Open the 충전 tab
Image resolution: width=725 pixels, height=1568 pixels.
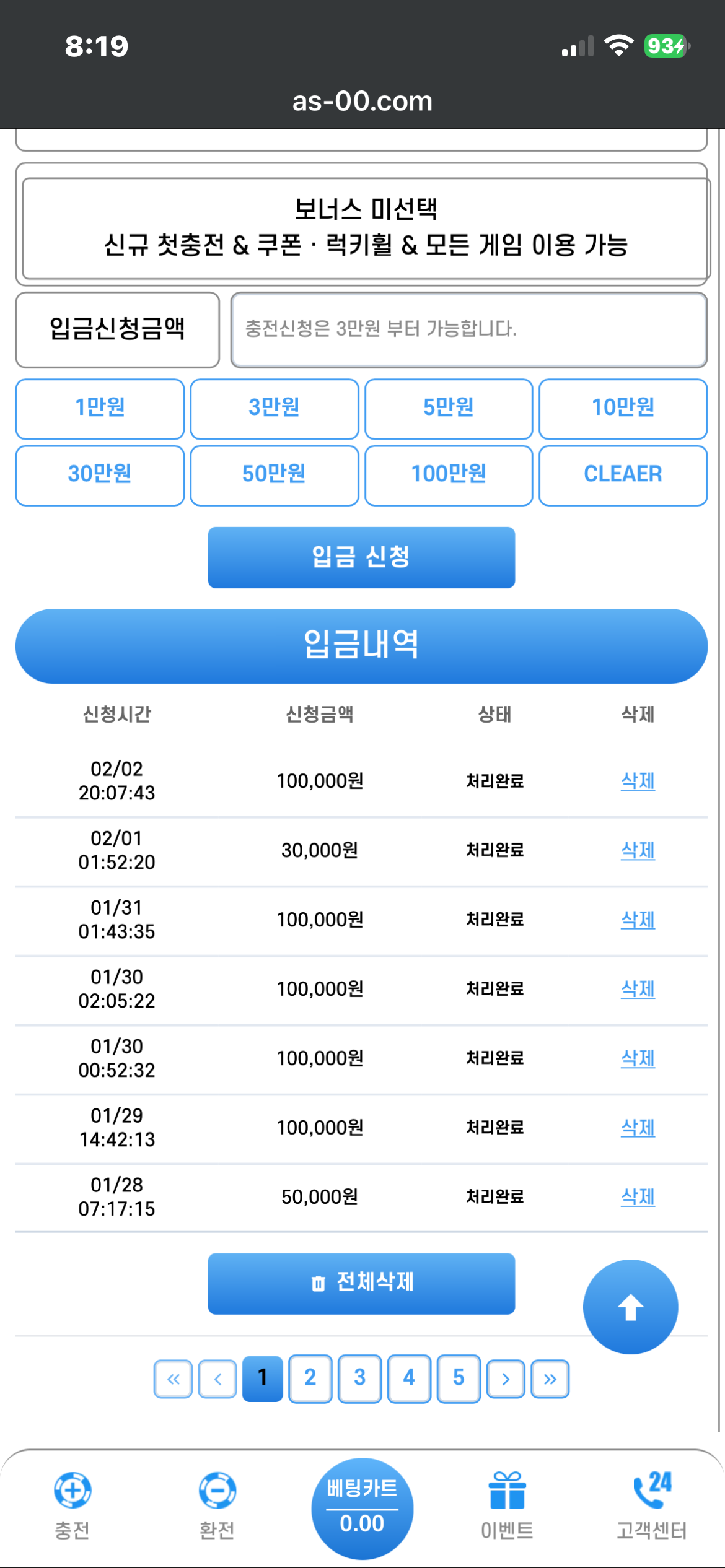(72, 1505)
